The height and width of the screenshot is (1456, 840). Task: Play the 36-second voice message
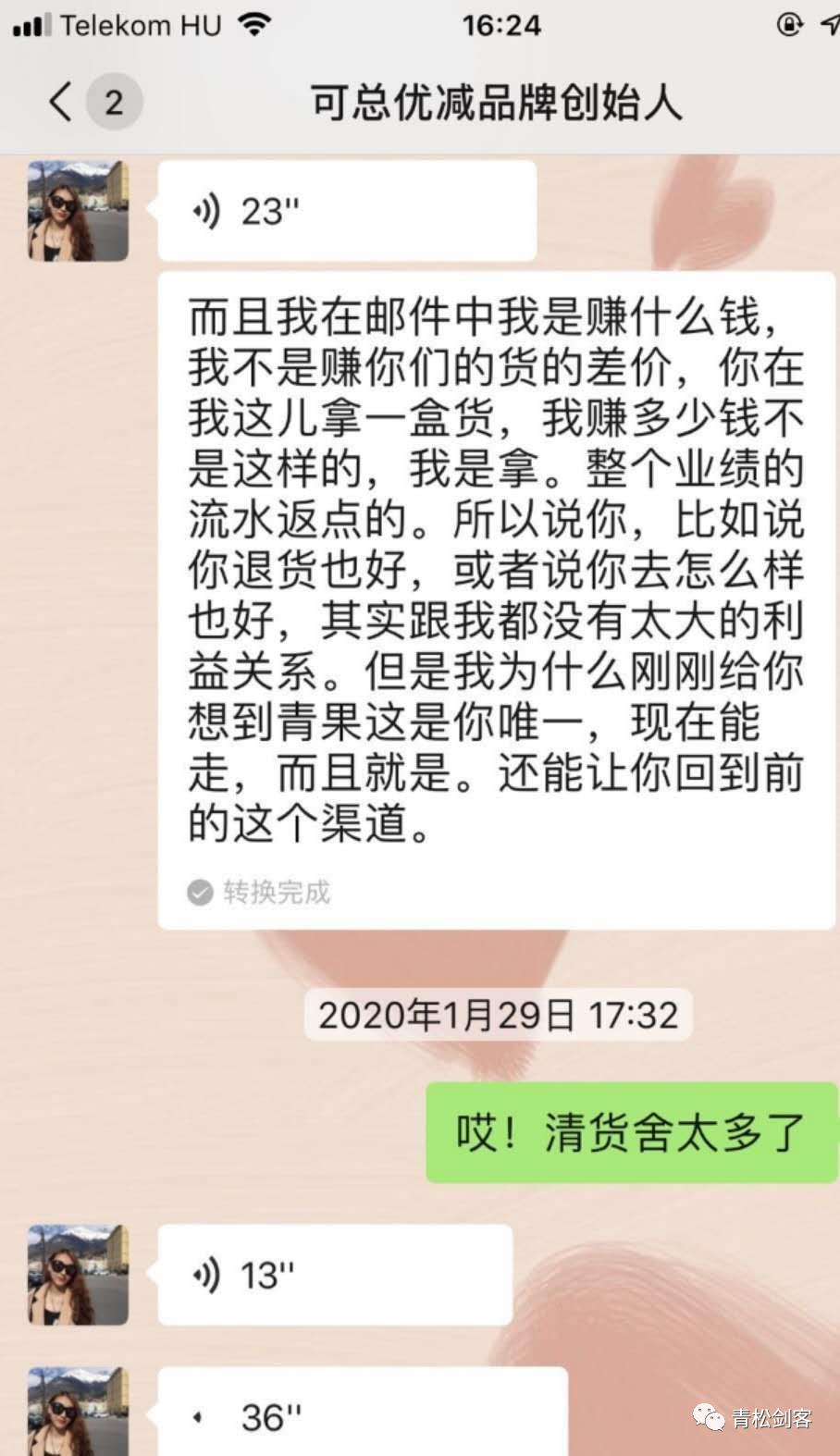click(361, 1414)
